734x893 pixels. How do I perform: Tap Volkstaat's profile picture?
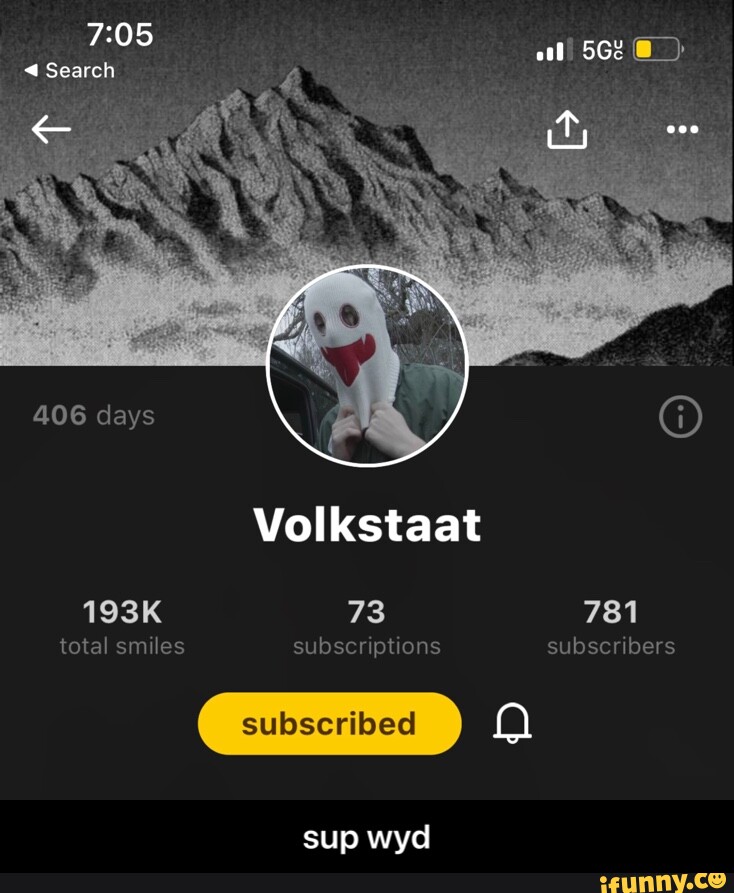click(x=366, y=366)
